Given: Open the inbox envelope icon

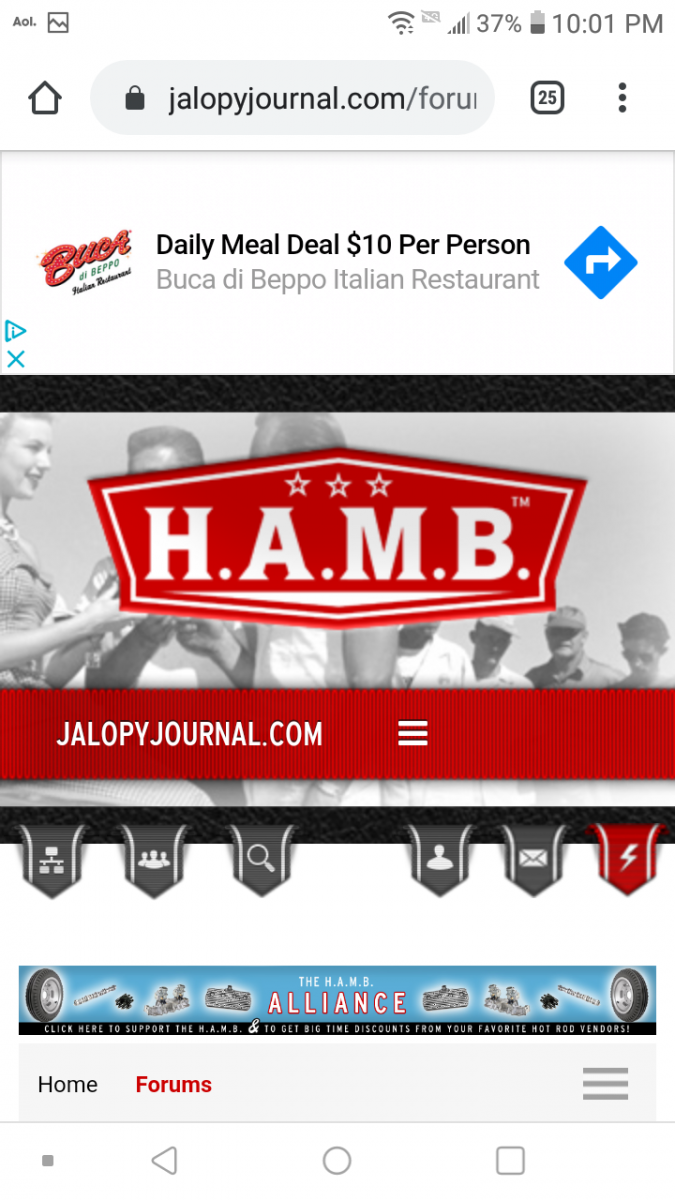Looking at the screenshot, I should click(x=532, y=858).
